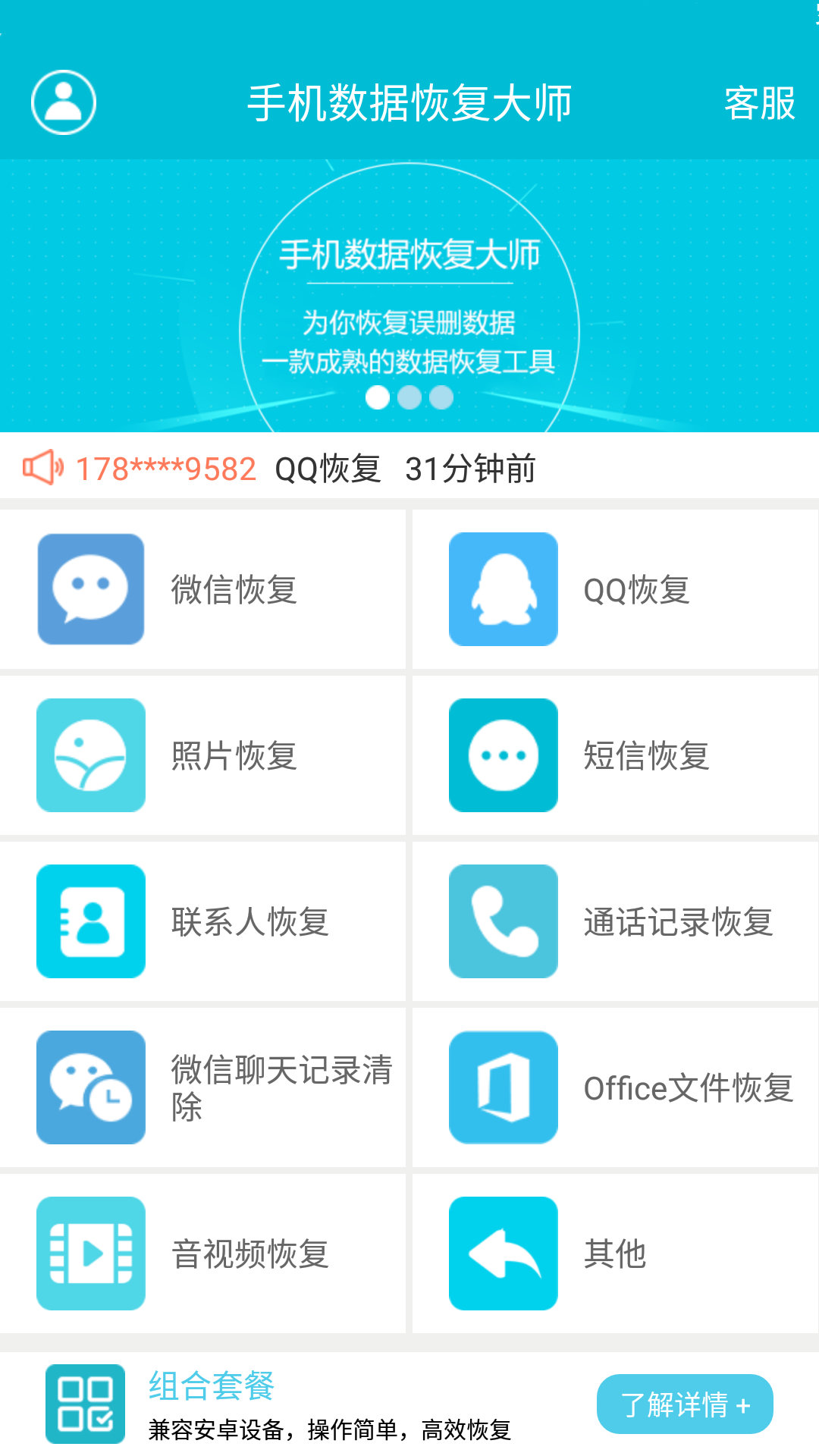Open photo recovery (照片恢复)
The image size is (819, 1456).
point(205,755)
